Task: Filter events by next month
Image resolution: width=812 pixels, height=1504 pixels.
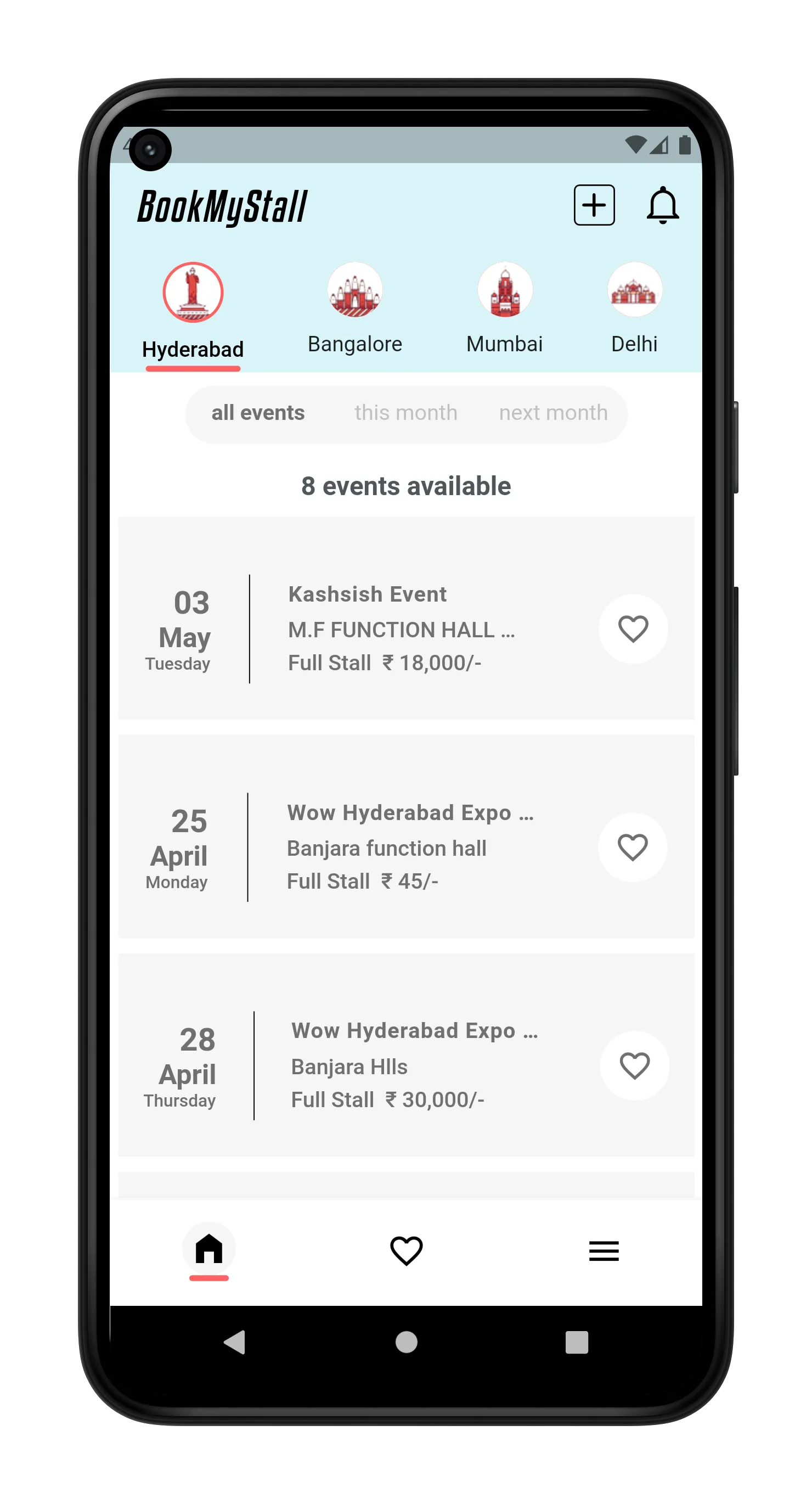Action: click(553, 413)
